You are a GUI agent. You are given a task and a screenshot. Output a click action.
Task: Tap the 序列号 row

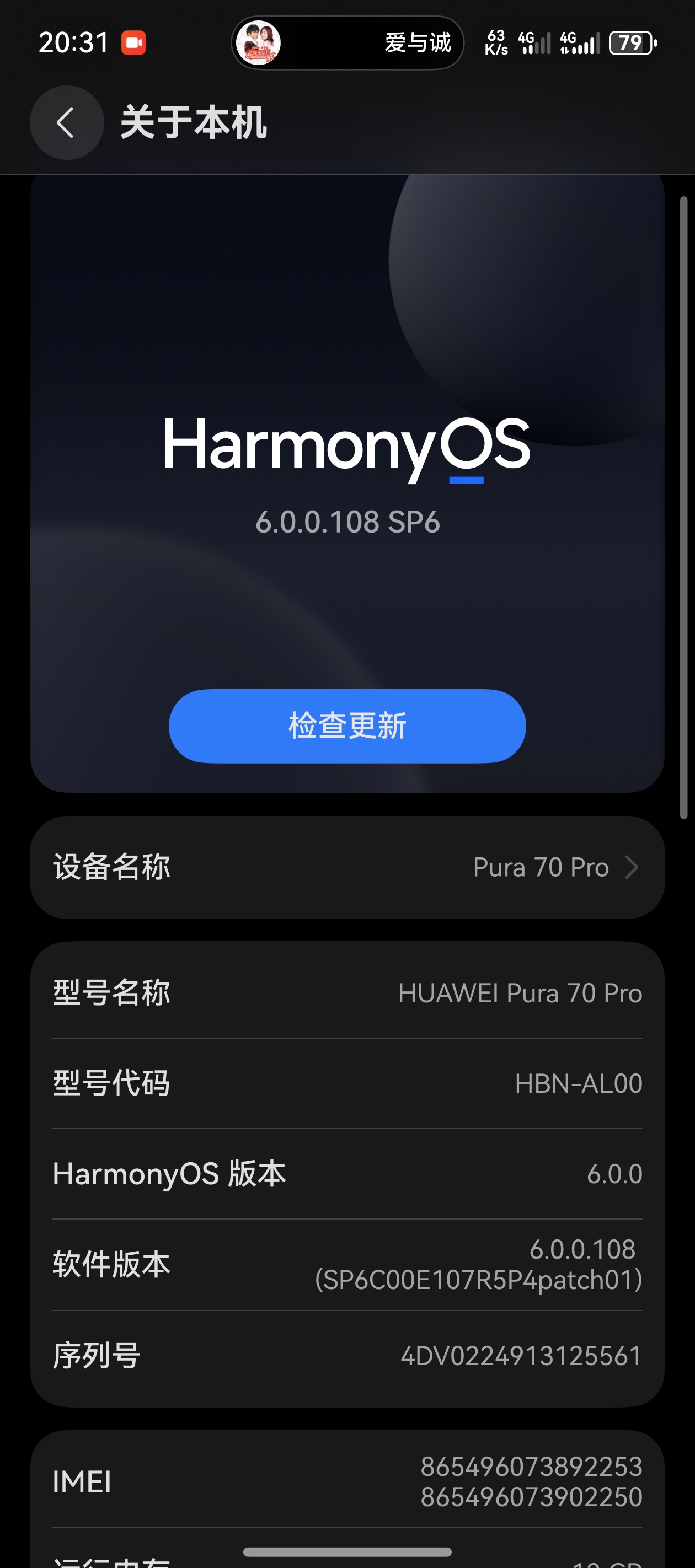(347, 1355)
